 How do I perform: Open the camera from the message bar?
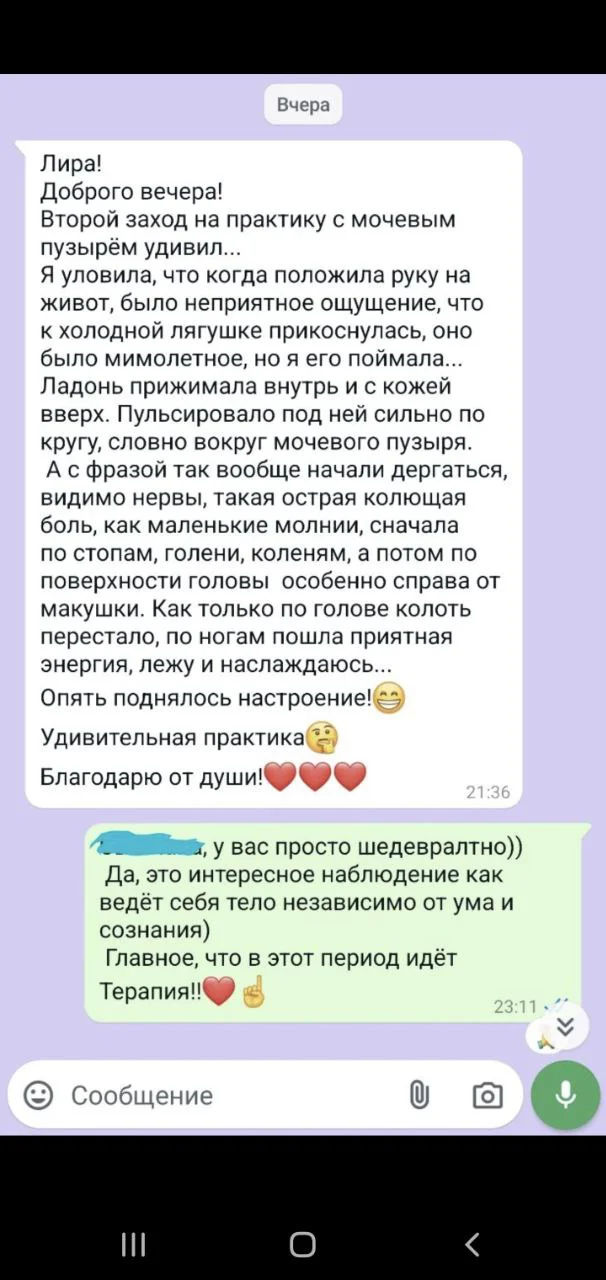tap(486, 1095)
